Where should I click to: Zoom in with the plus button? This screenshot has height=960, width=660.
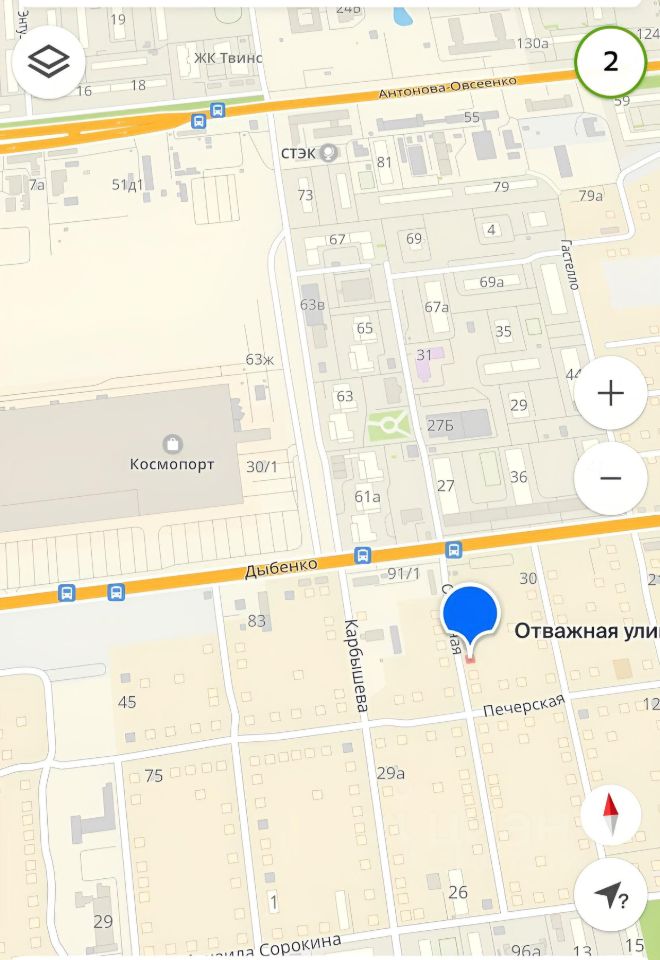(x=610, y=393)
